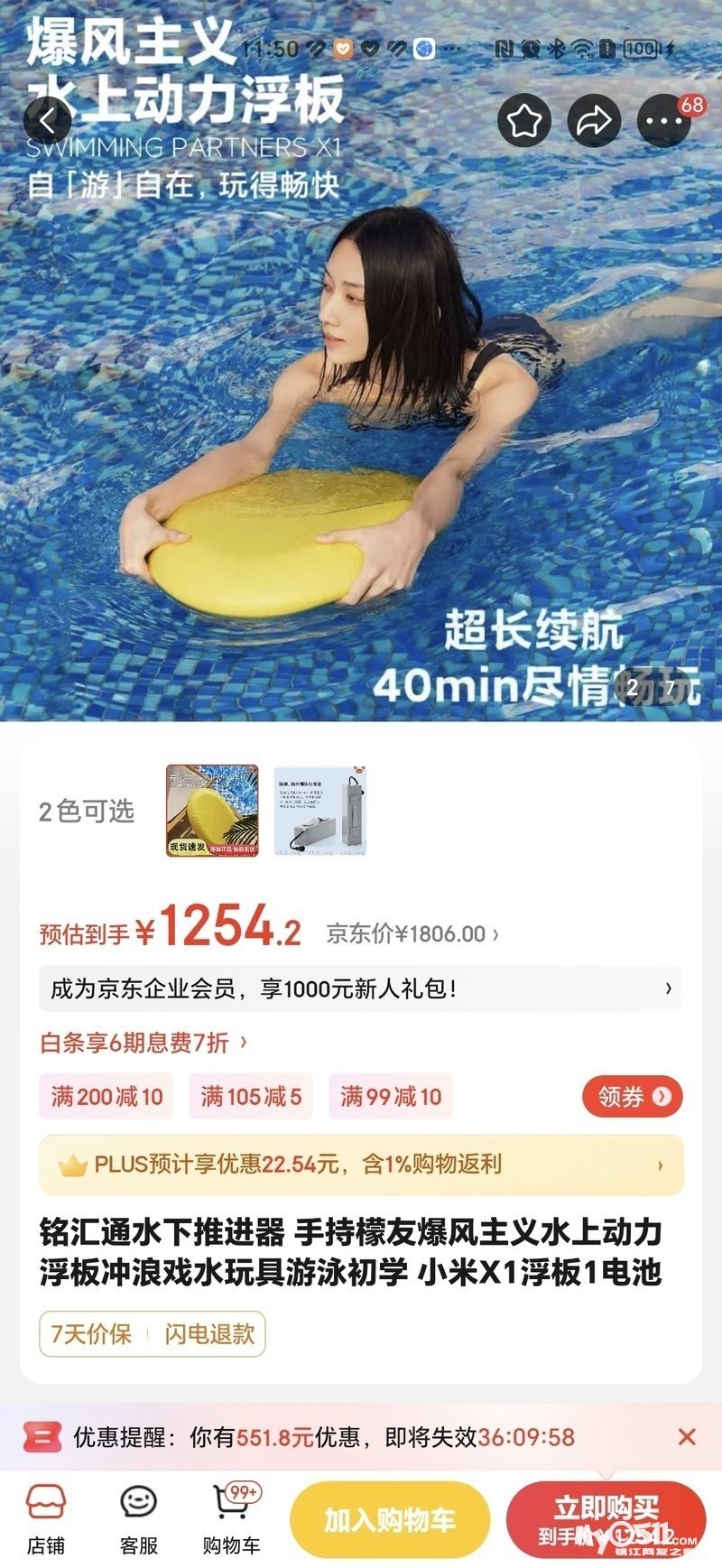Favorite this product with the star
This screenshot has width=722, height=1568.
coord(524,120)
